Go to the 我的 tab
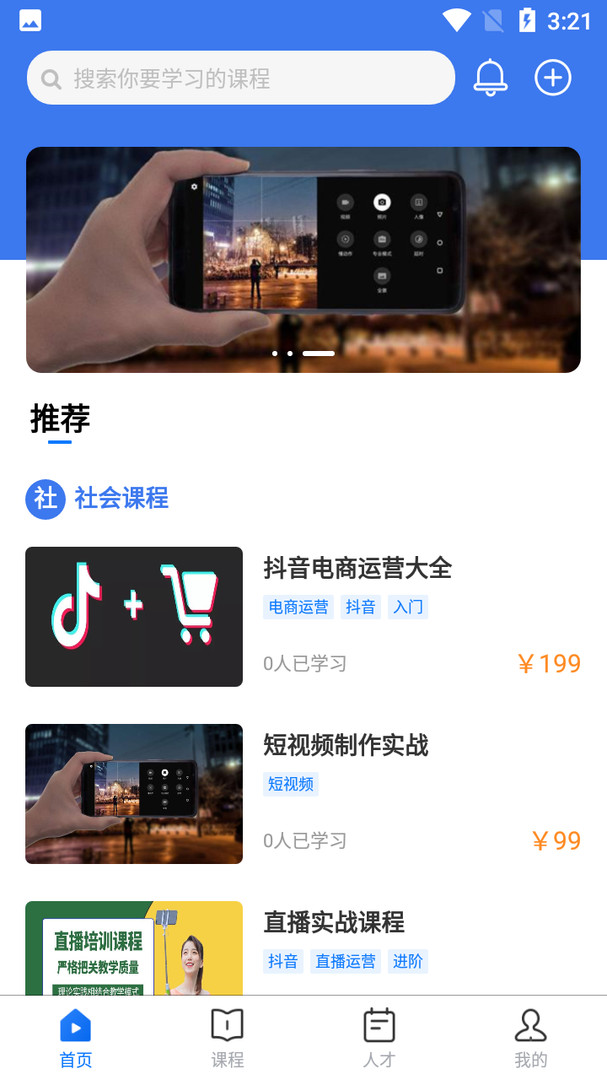 (x=530, y=1038)
